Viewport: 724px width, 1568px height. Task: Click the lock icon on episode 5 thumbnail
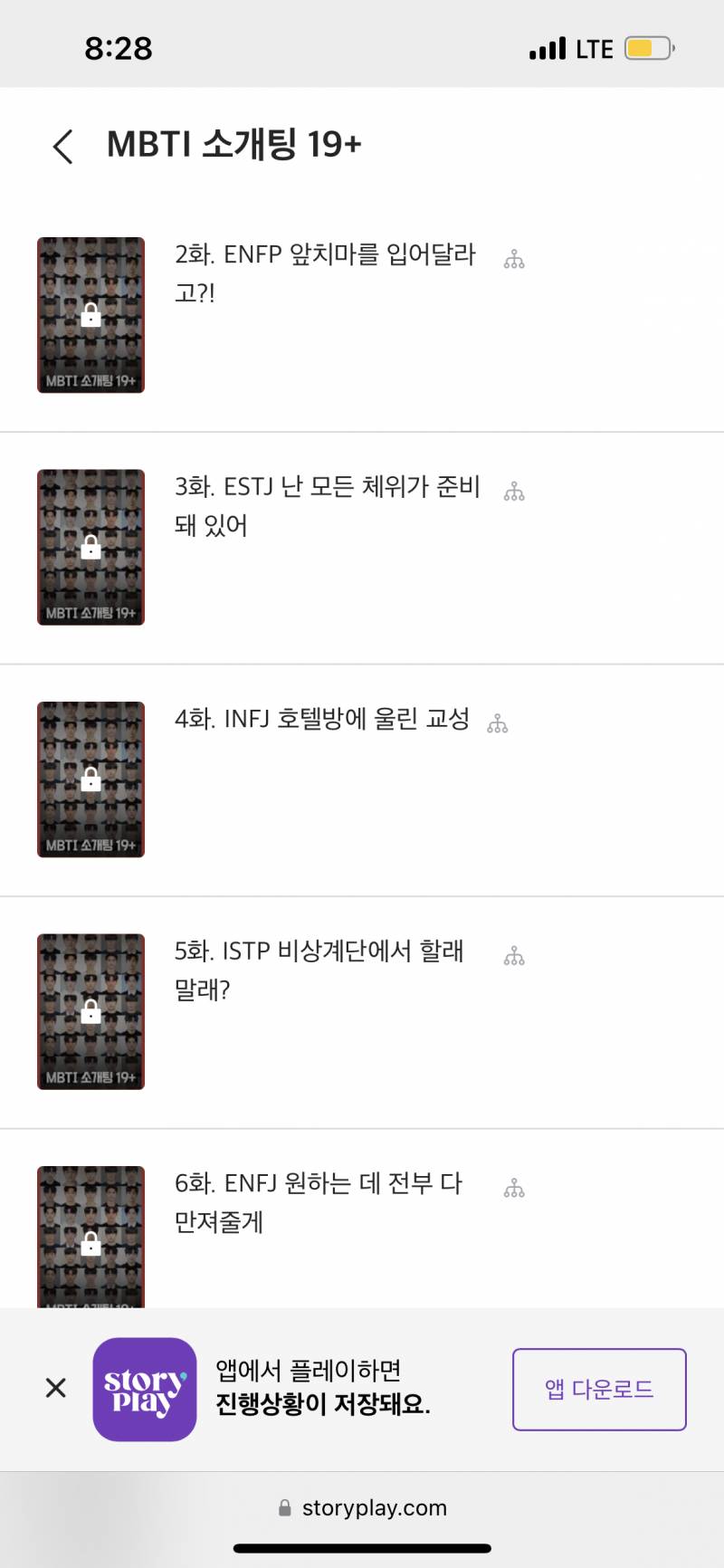pyautogui.click(x=90, y=1011)
